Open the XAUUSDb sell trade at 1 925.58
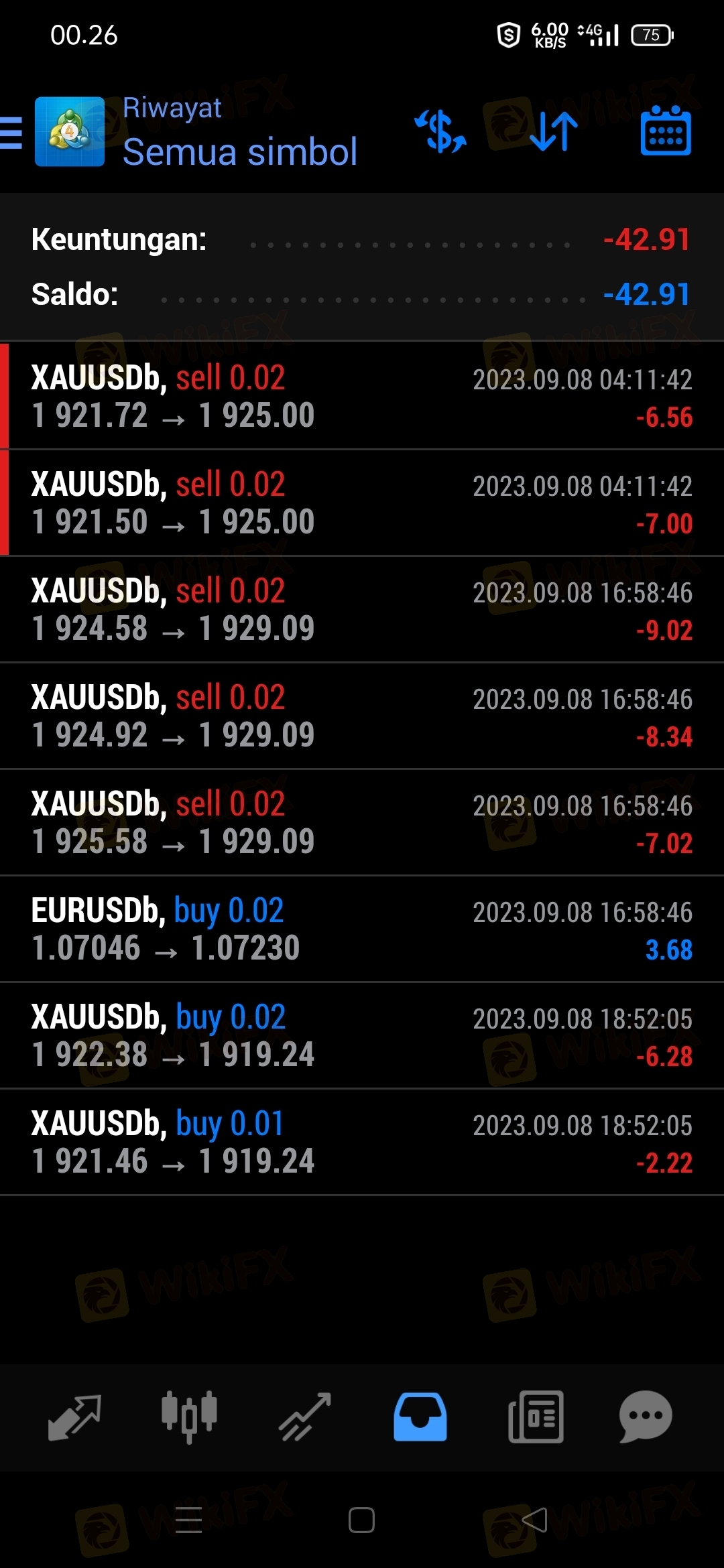This screenshot has width=724, height=1568. point(362,822)
